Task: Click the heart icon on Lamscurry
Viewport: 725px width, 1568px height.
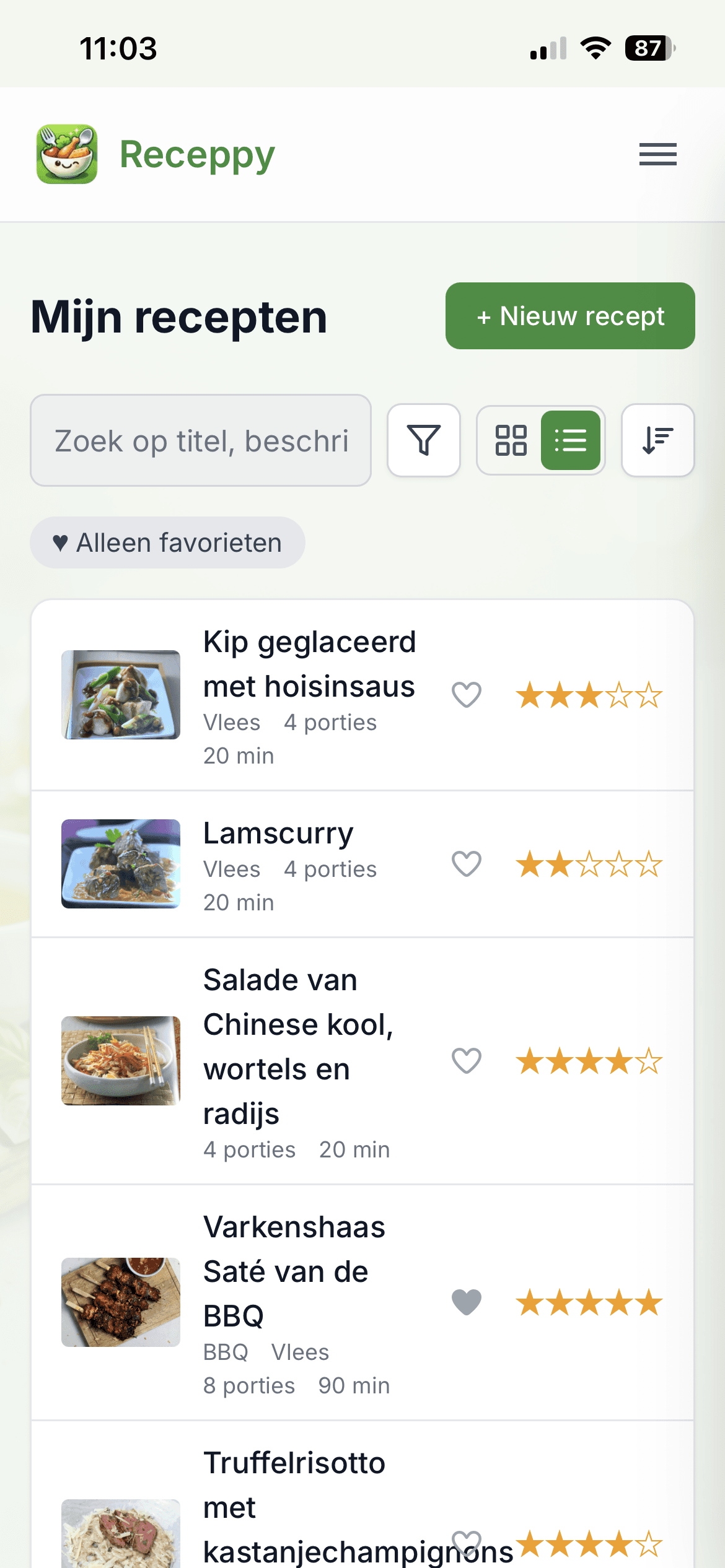Action: tap(467, 864)
